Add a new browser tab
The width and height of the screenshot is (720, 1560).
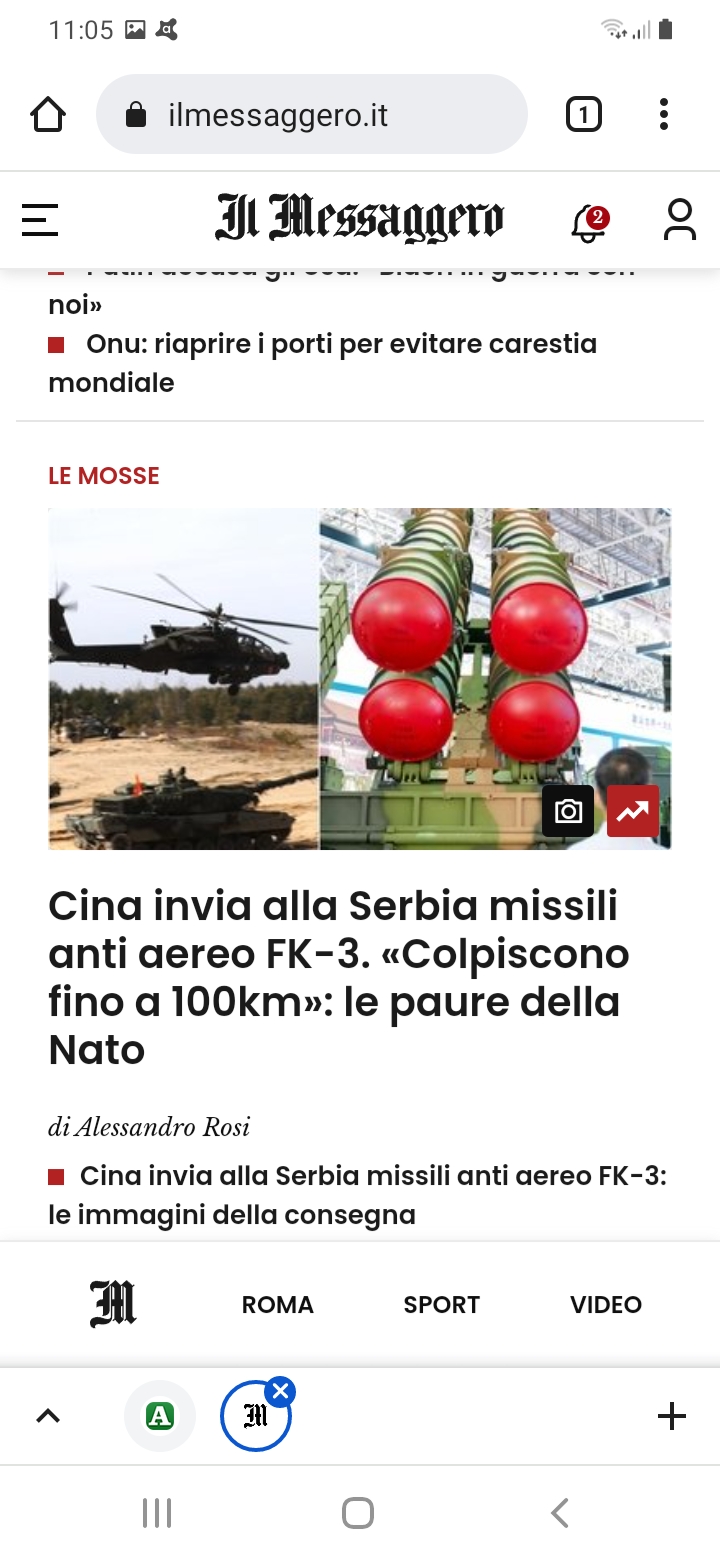pyautogui.click(x=671, y=1416)
